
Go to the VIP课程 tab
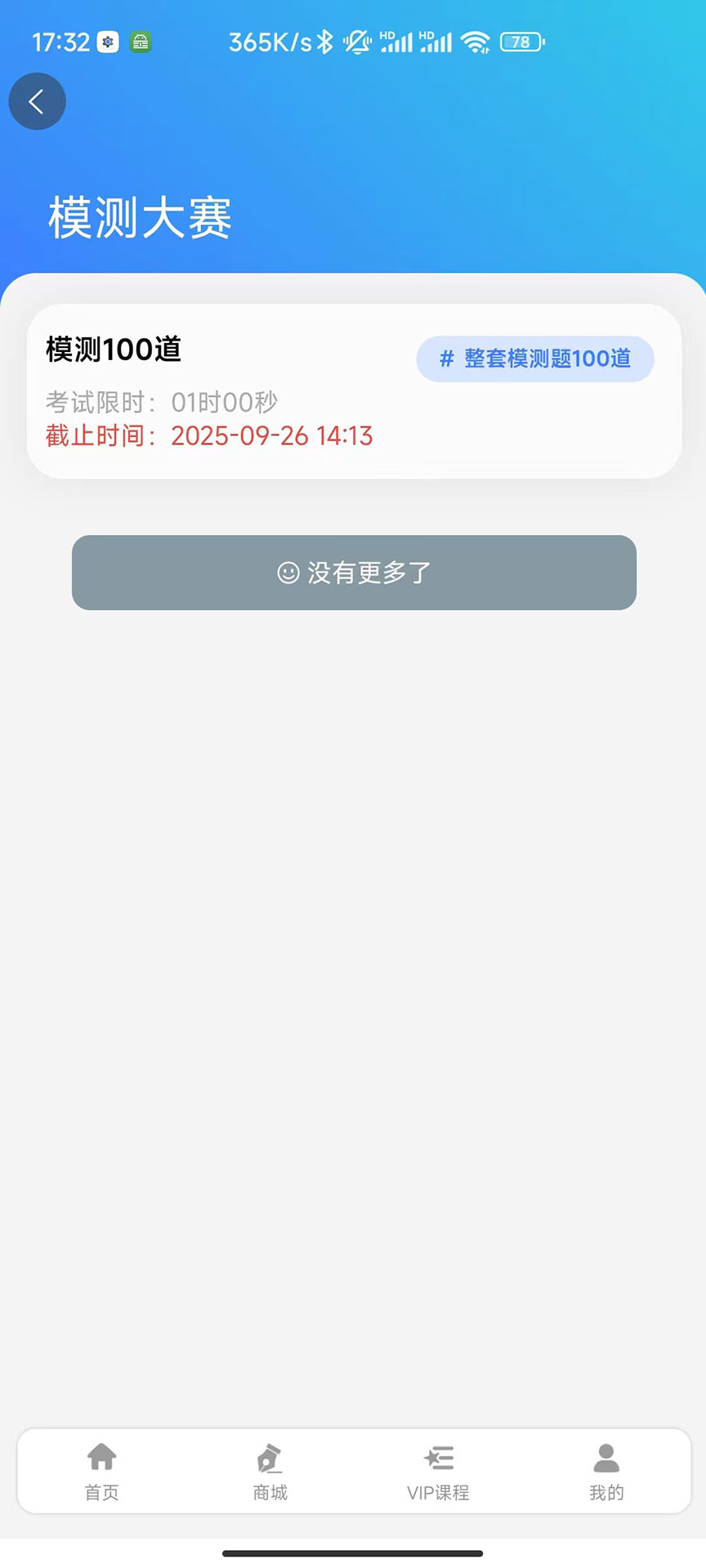[439, 1472]
